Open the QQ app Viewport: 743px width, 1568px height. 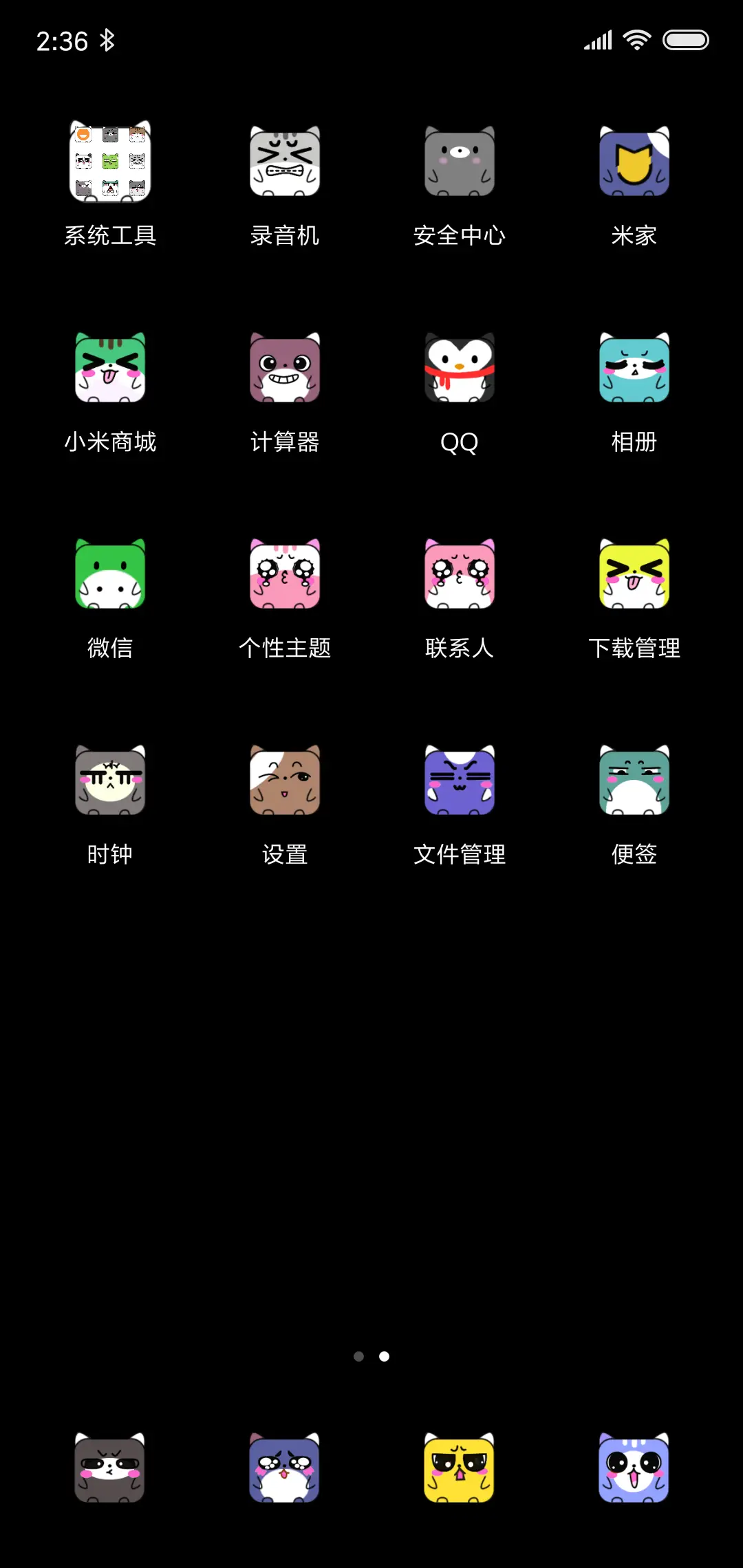[x=460, y=368]
